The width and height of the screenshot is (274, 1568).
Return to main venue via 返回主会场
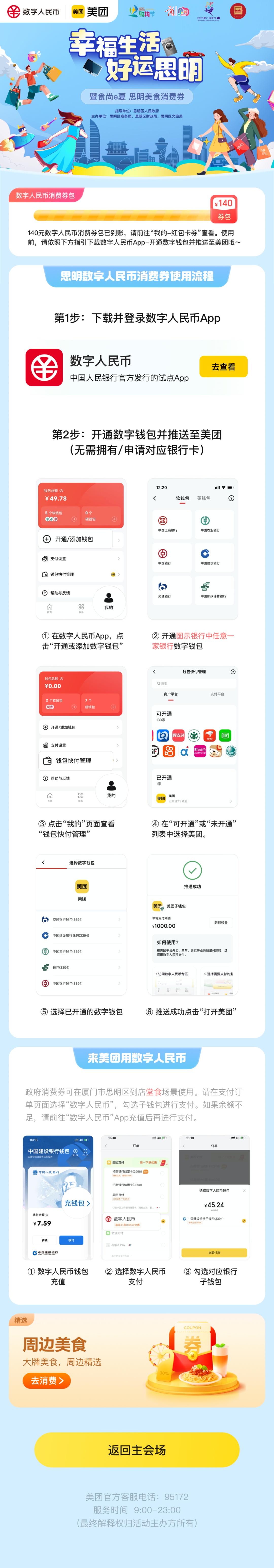click(137, 1449)
